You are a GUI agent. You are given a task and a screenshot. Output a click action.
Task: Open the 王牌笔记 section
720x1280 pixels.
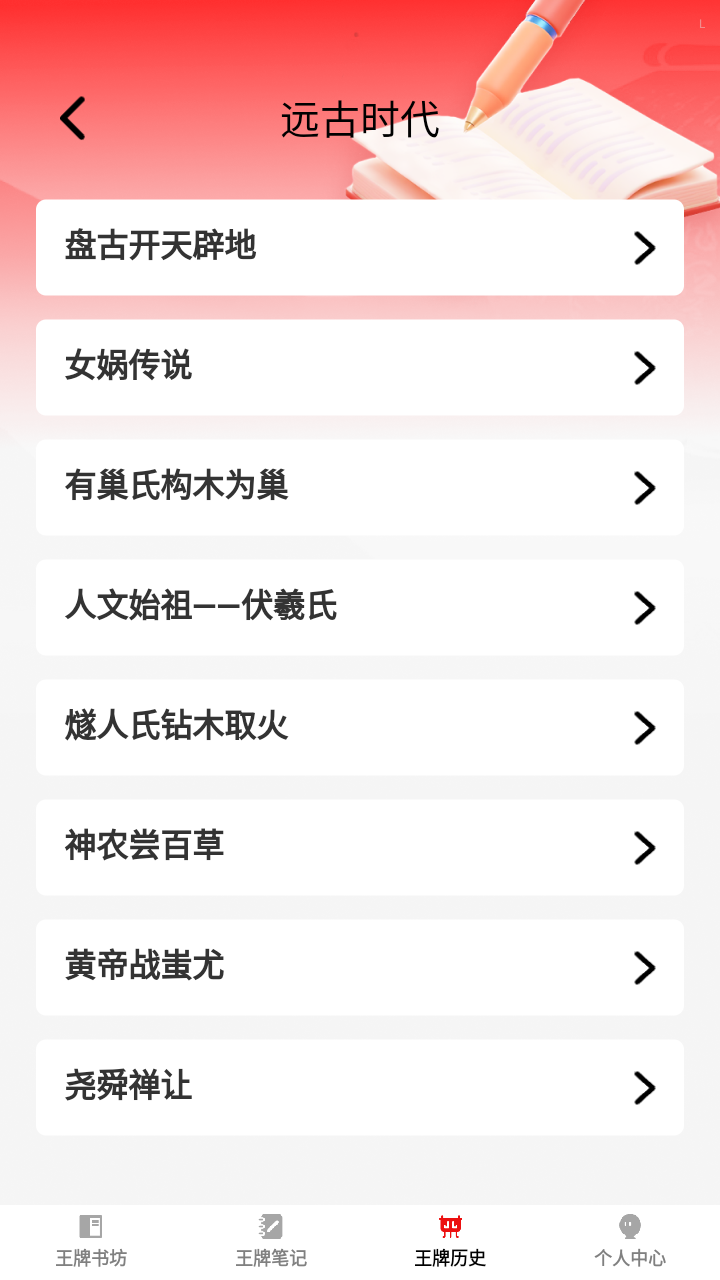click(x=270, y=1240)
